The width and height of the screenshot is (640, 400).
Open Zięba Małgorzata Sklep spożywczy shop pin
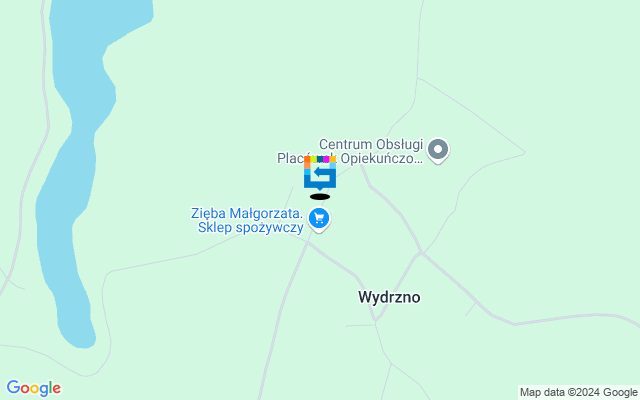click(319, 218)
